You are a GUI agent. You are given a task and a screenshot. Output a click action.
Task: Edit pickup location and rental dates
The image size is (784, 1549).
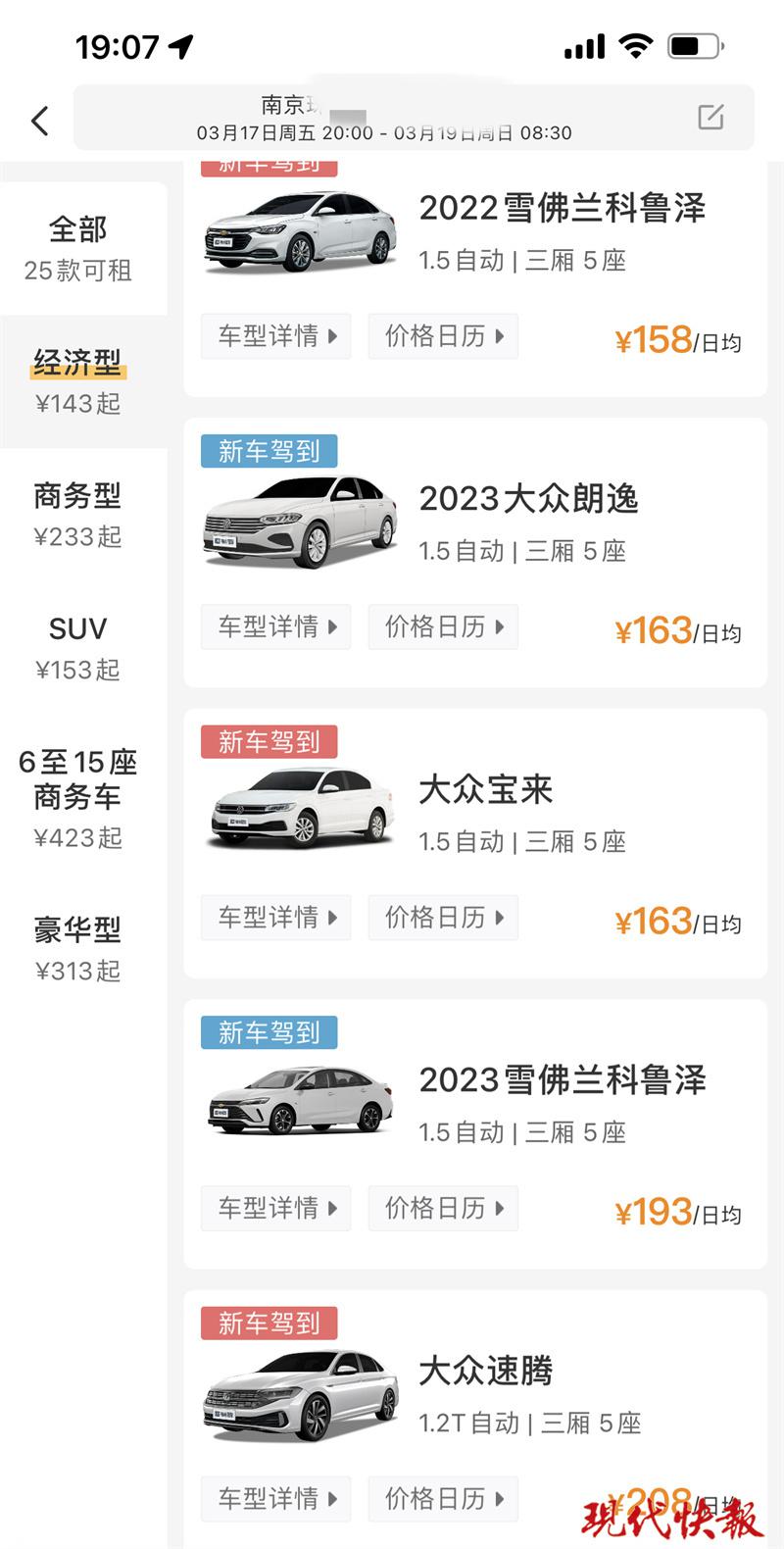click(414, 118)
